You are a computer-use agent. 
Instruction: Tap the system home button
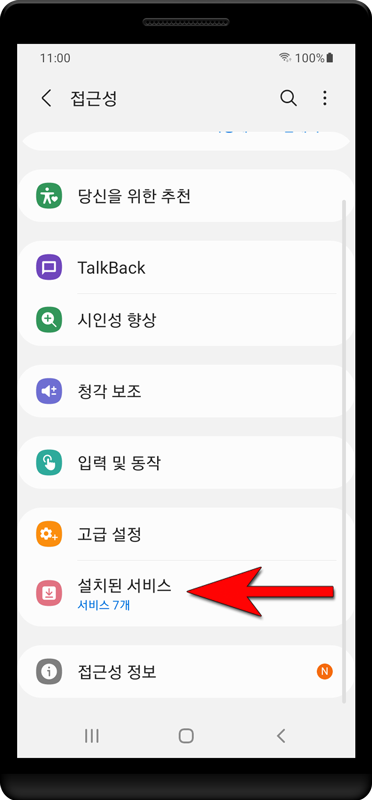[186, 735]
